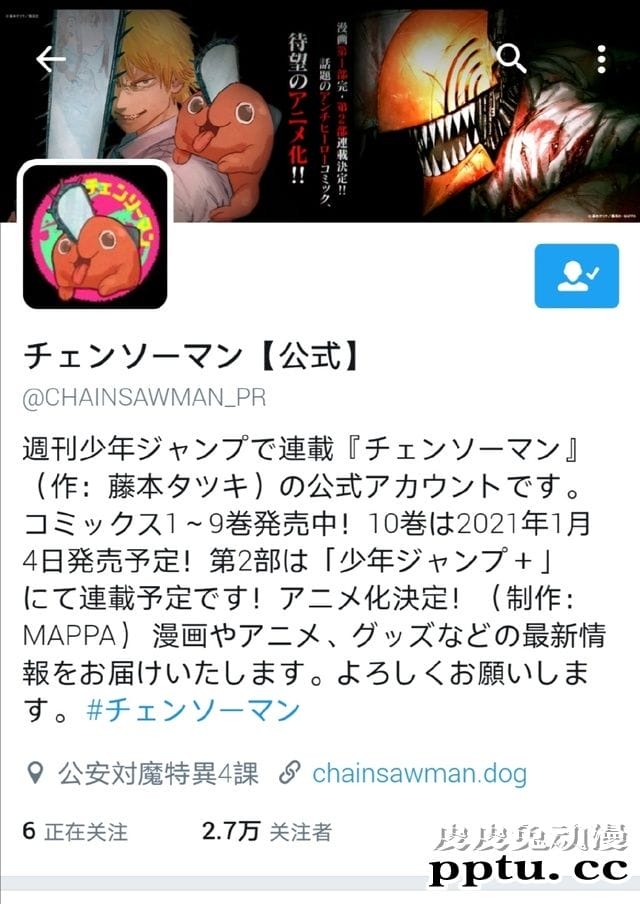640x904 pixels.
Task: Open the #チェンソーマン hashtag
Action: [194, 711]
